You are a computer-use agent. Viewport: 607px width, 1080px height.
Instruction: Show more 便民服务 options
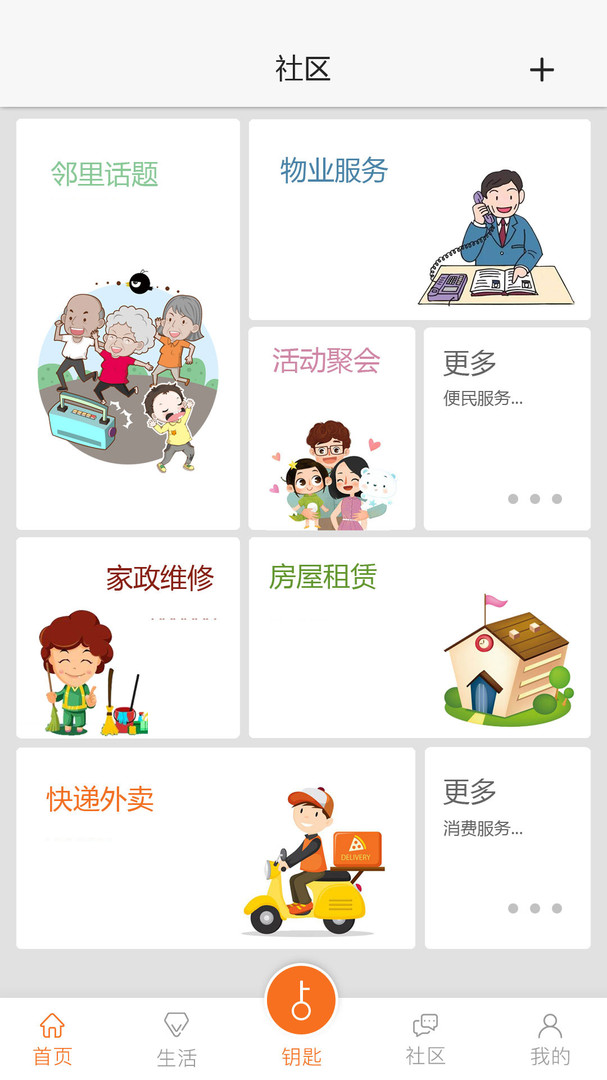click(x=507, y=428)
